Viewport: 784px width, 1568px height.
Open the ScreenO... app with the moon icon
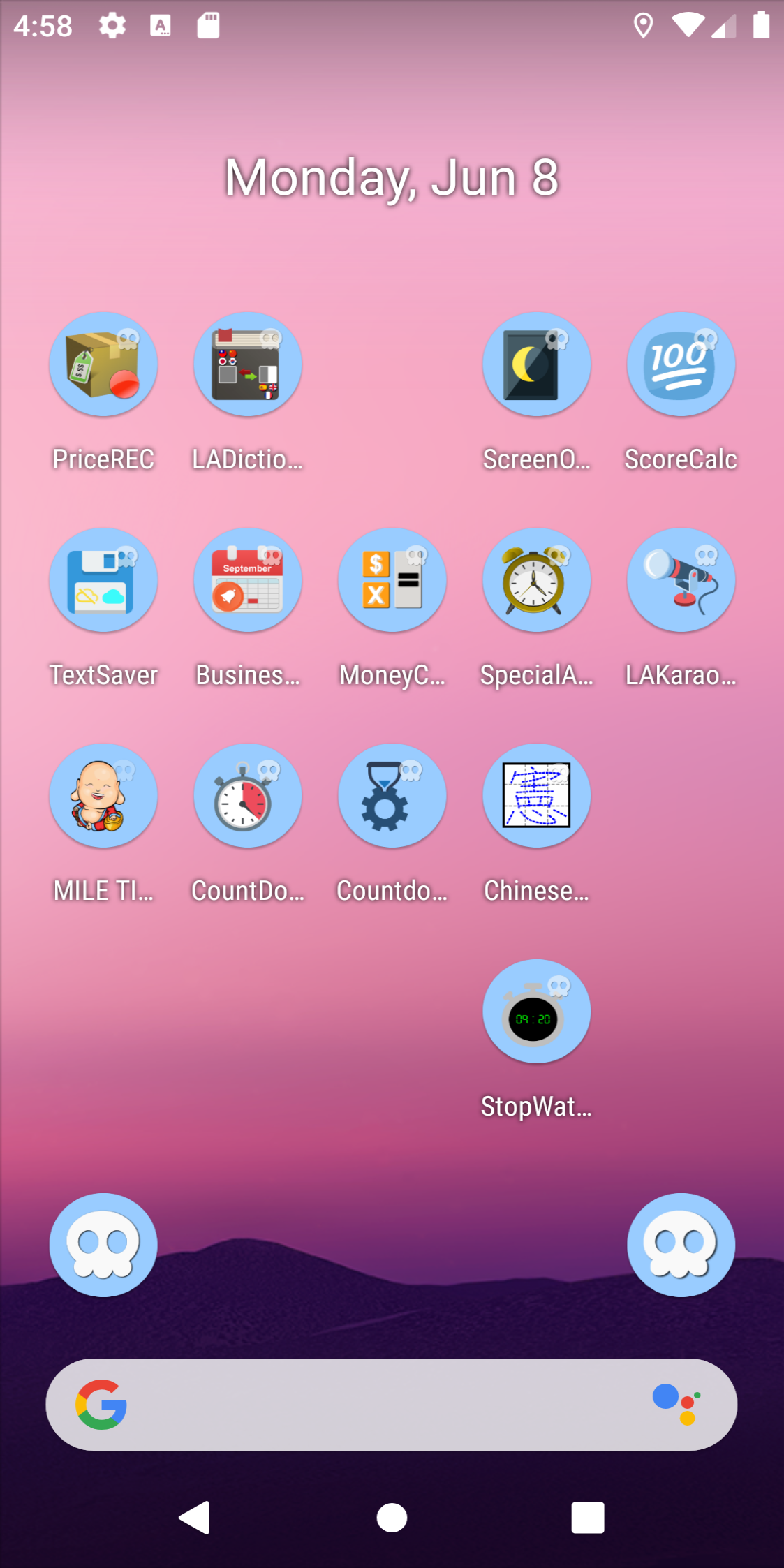[x=536, y=364]
